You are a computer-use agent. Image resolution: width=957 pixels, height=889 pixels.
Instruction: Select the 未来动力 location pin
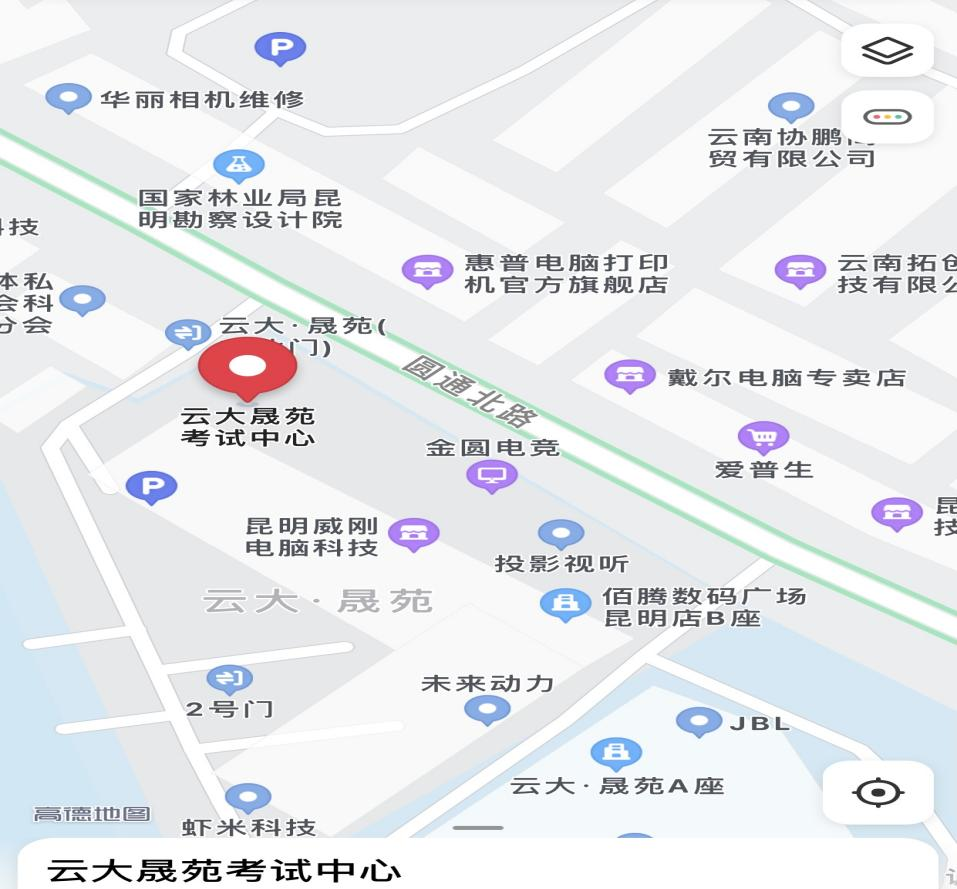coord(487,709)
